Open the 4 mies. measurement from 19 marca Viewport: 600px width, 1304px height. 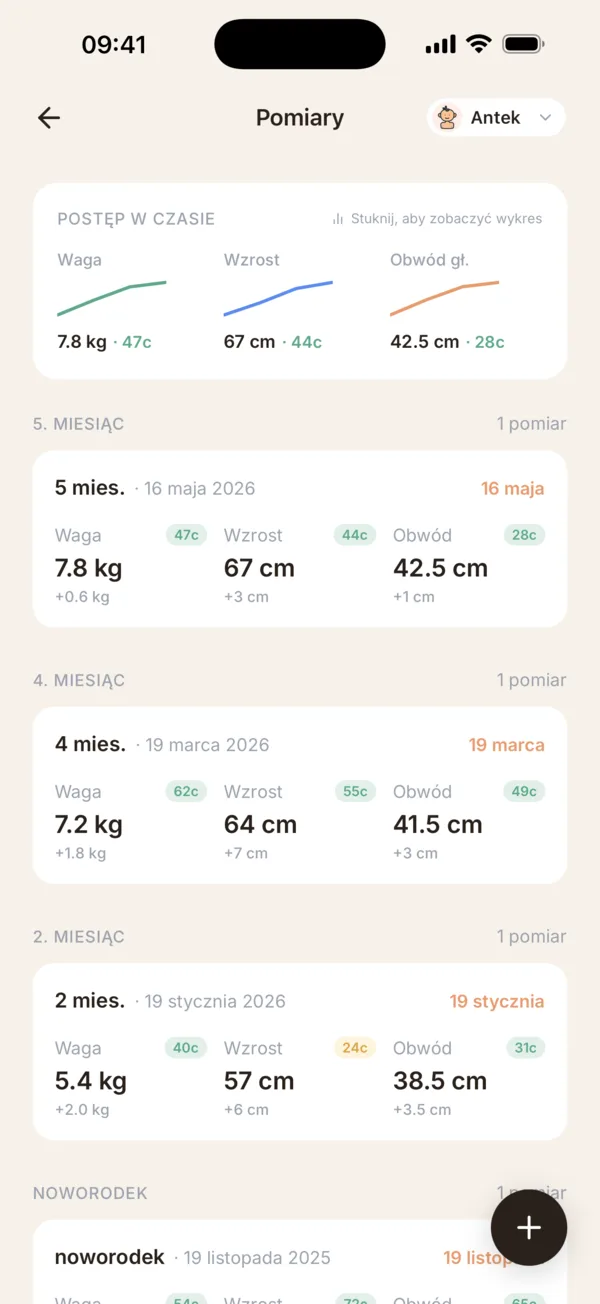pyautogui.click(x=300, y=796)
